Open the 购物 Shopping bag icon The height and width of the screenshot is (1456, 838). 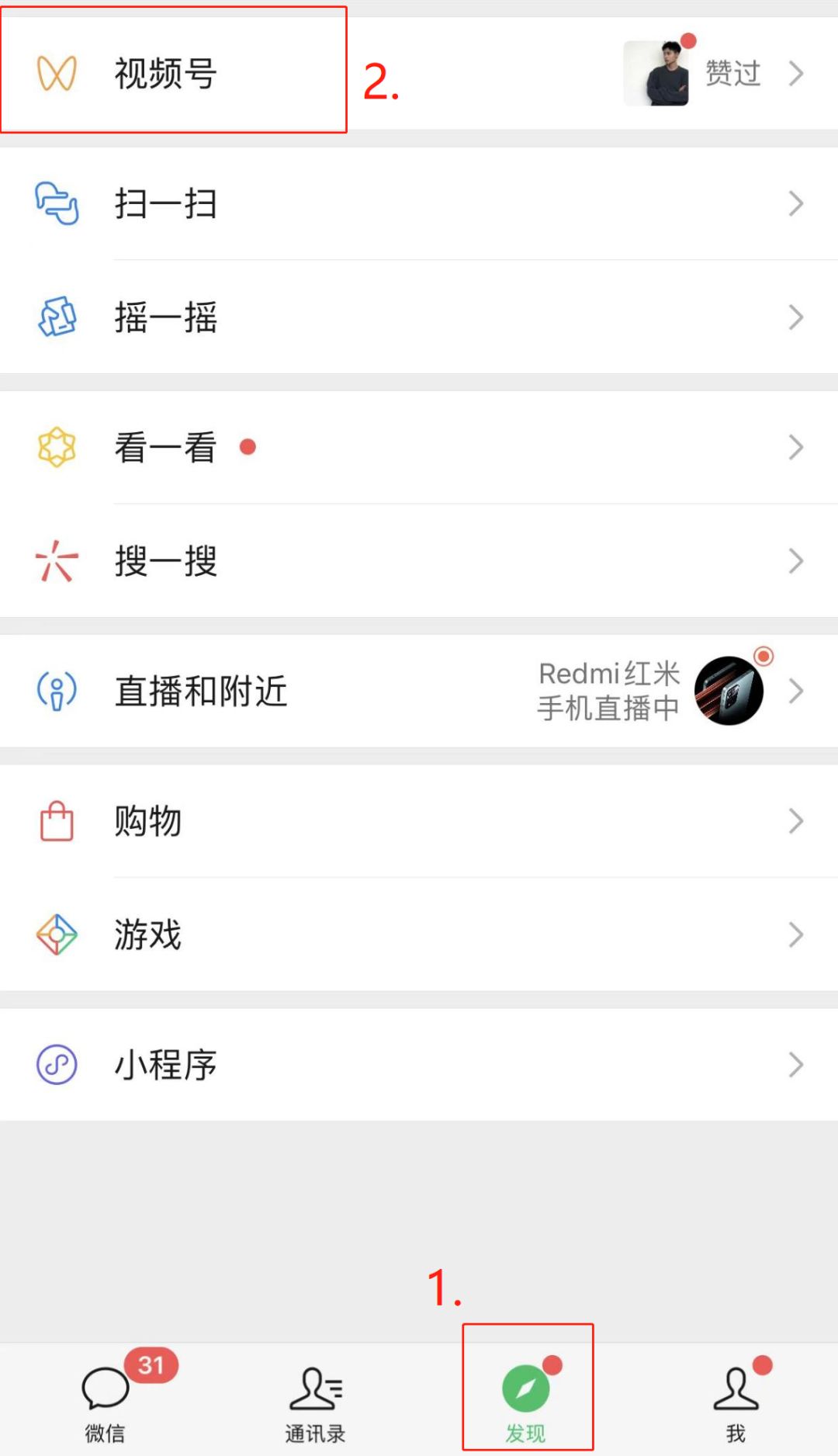coord(56,820)
